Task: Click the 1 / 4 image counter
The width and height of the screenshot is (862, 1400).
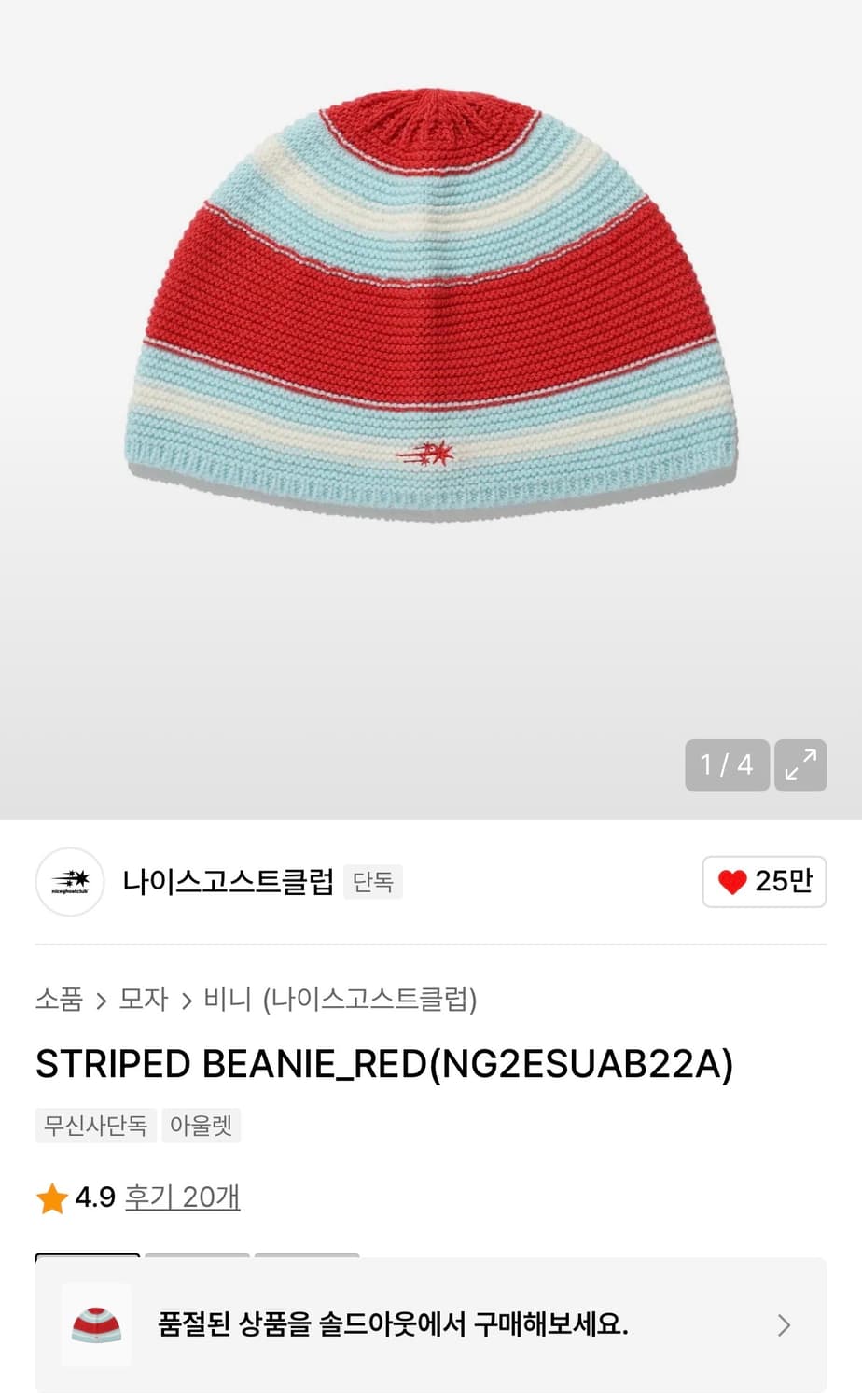Action: pos(727,765)
